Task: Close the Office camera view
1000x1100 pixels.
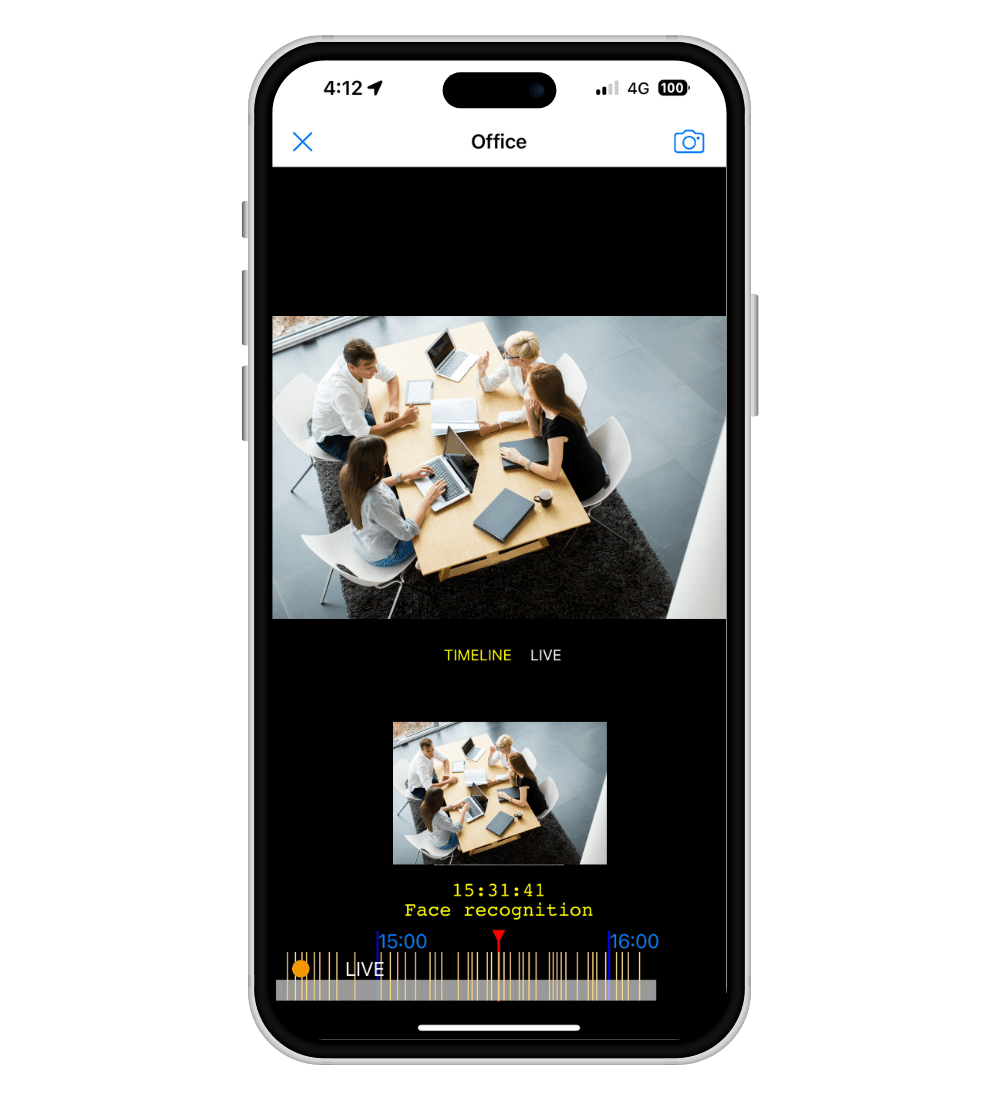Action: 303,142
